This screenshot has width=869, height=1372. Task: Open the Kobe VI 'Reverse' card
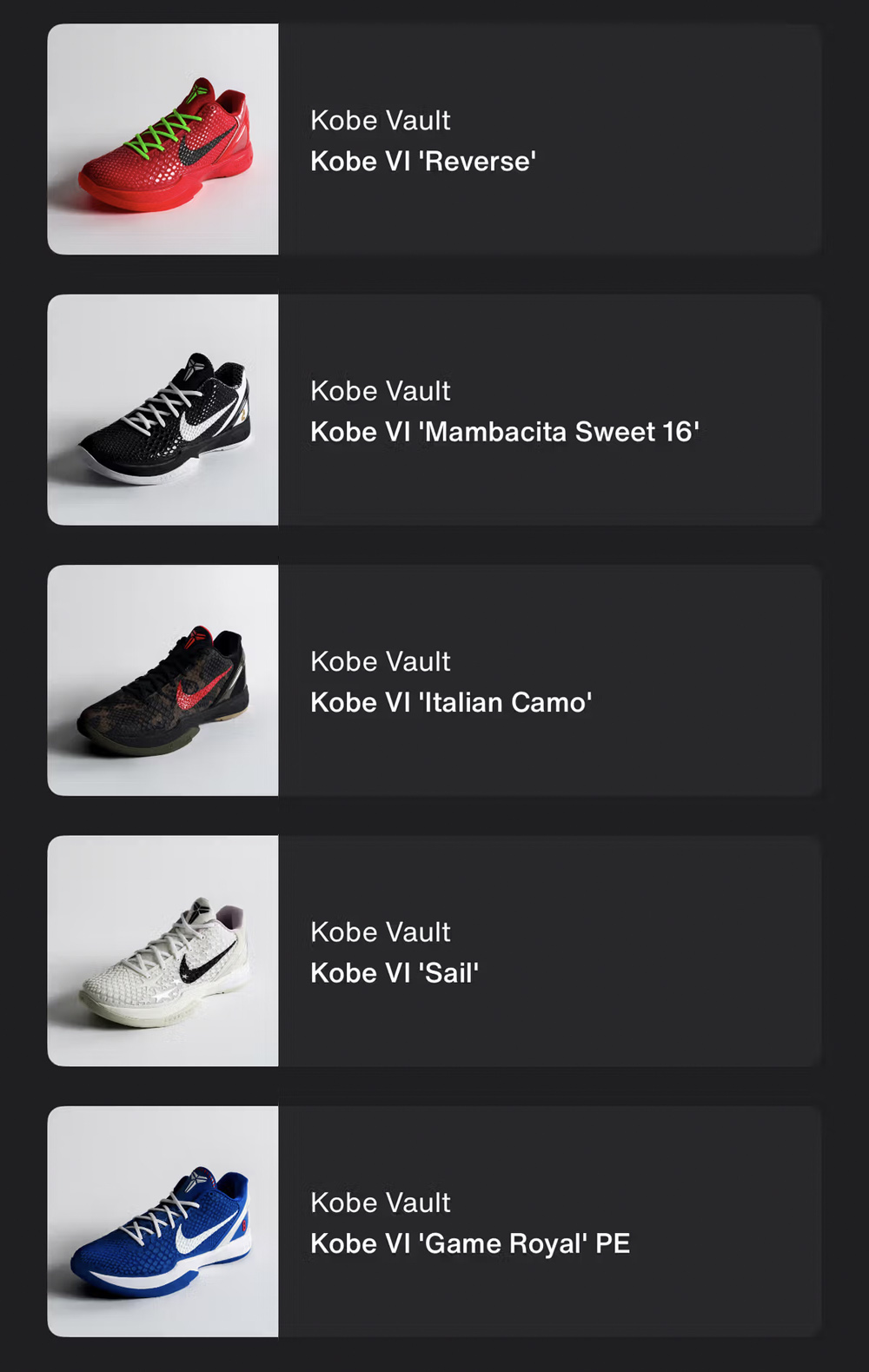pyautogui.click(x=434, y=139)
